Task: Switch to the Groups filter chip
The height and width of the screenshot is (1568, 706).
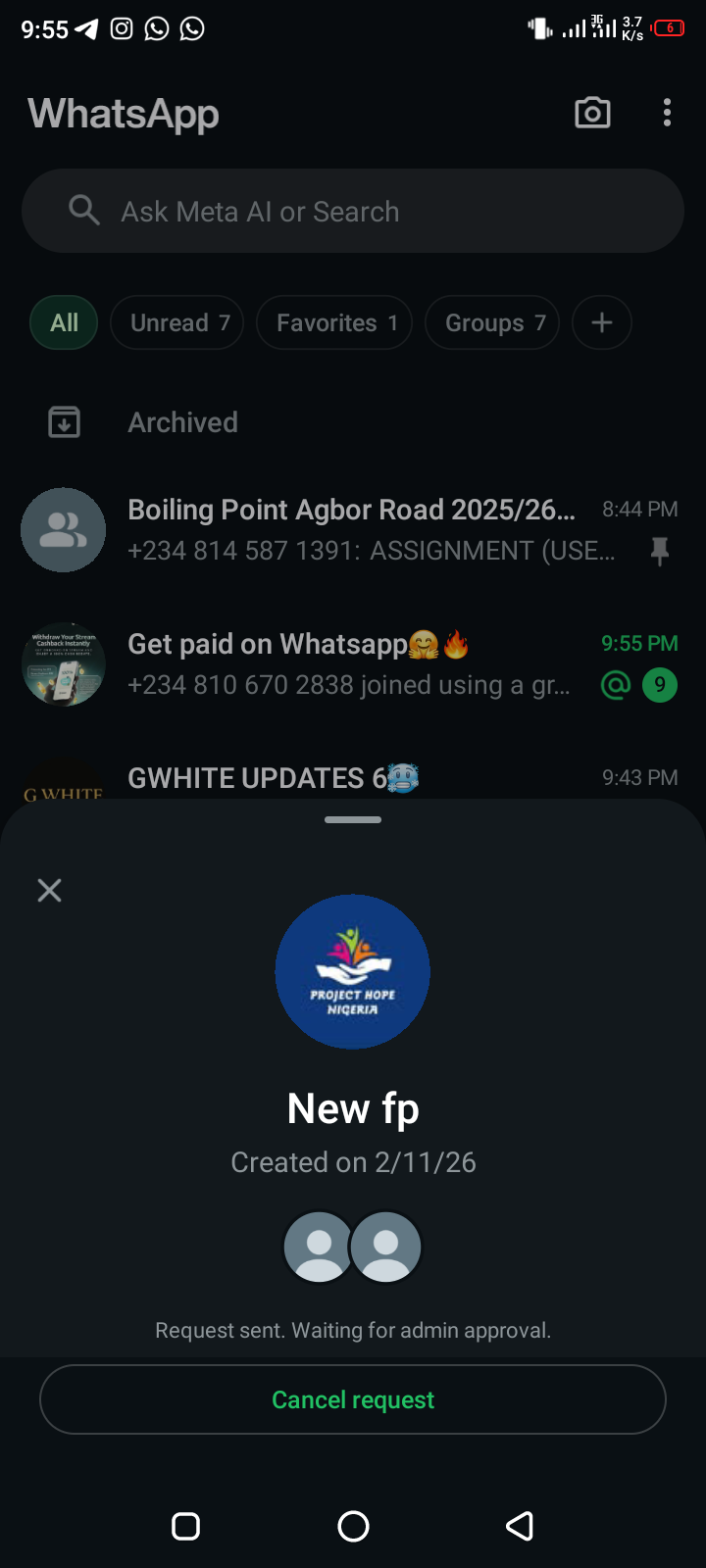Action: pos(492,322)
